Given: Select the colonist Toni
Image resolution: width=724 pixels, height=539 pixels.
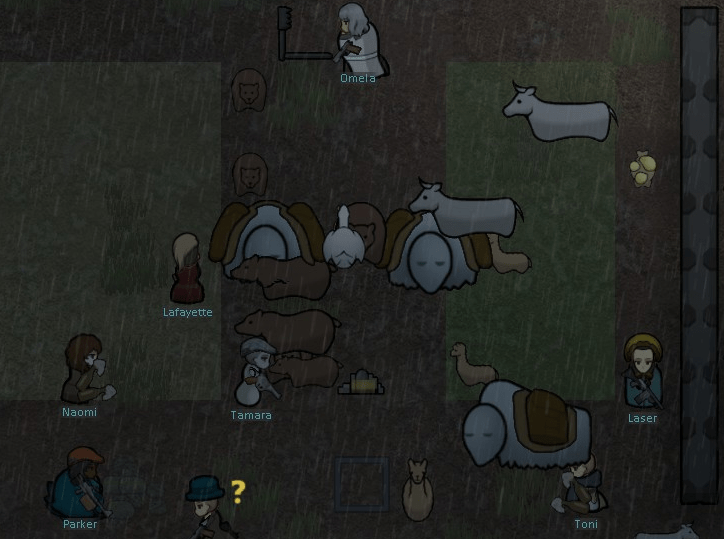Looking at the screenshot, I should coord(582,486).
